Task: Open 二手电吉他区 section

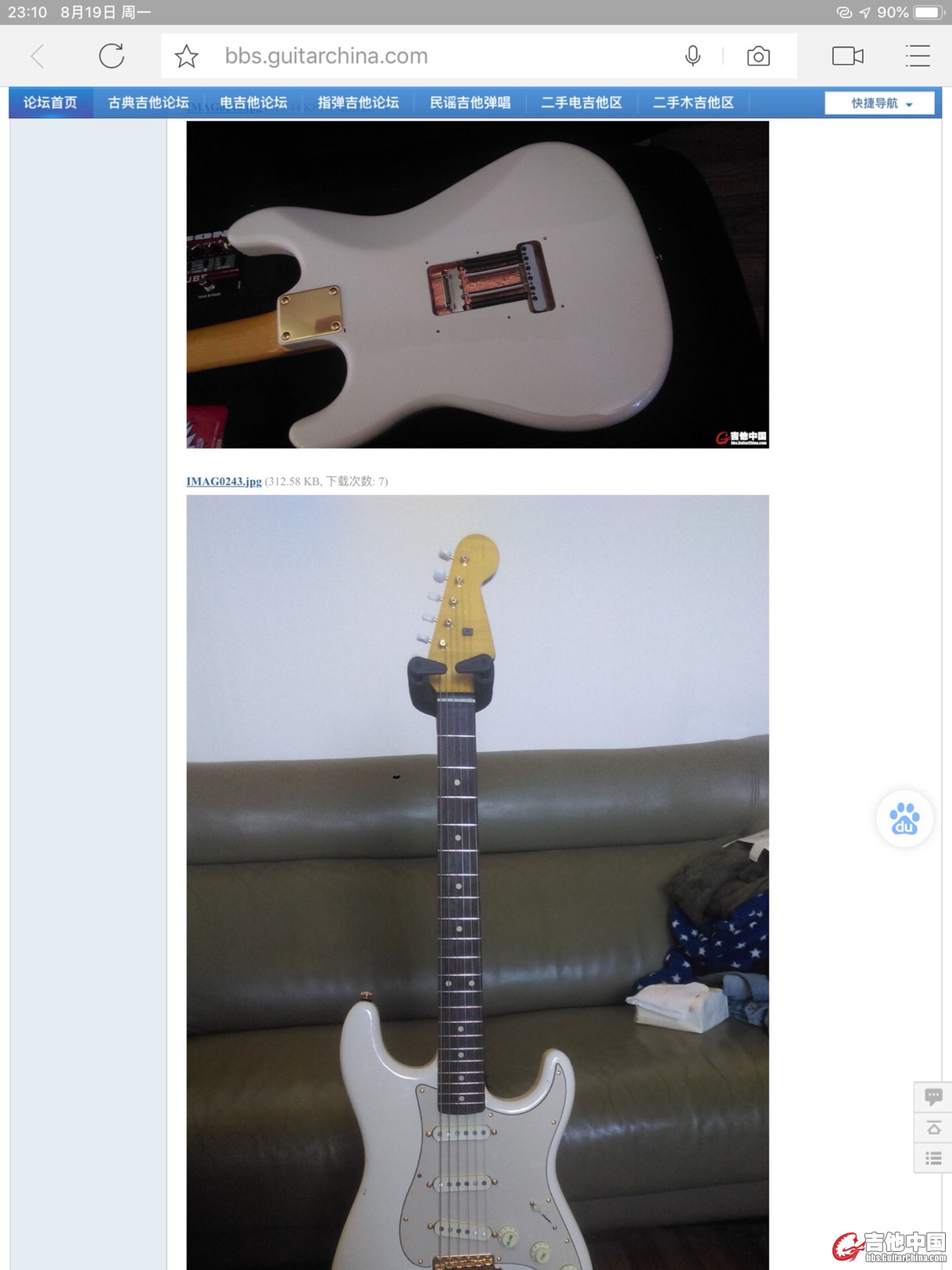Action: point(582,102)
